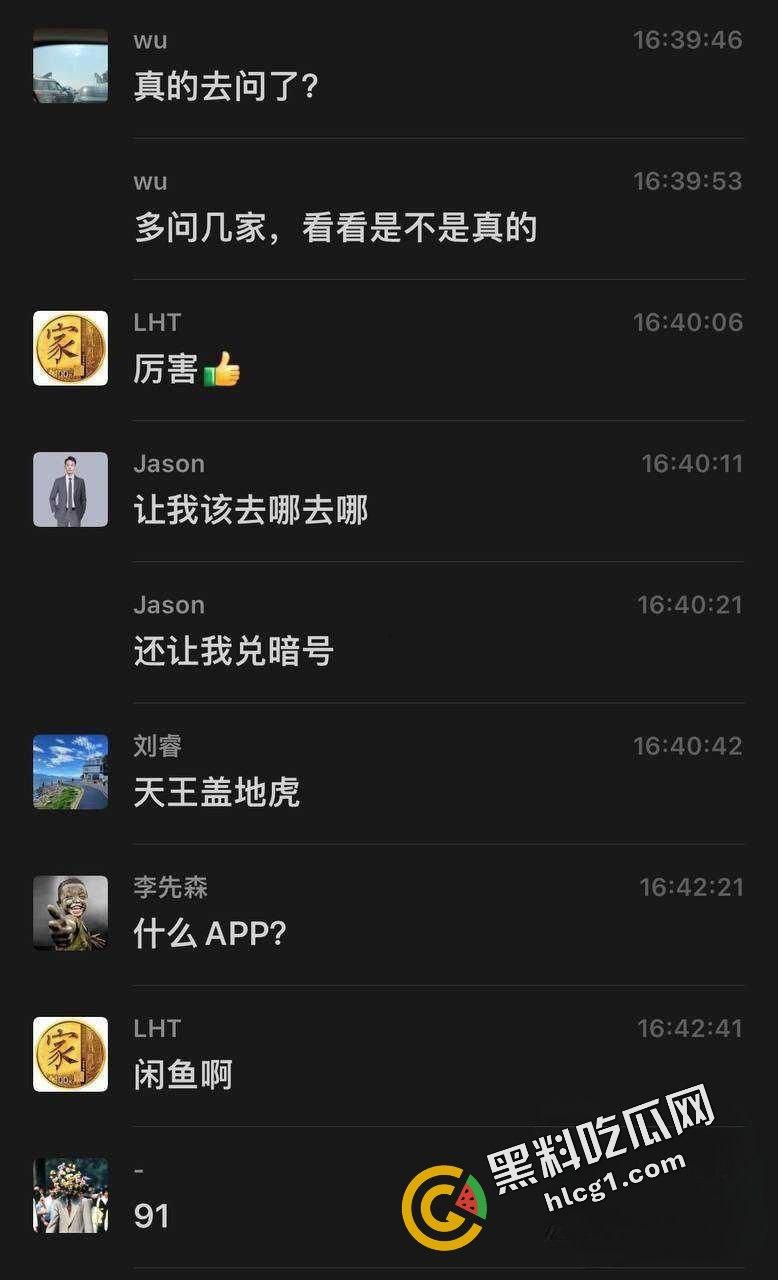Click LHT's gold coin avatar

(70, 347)
